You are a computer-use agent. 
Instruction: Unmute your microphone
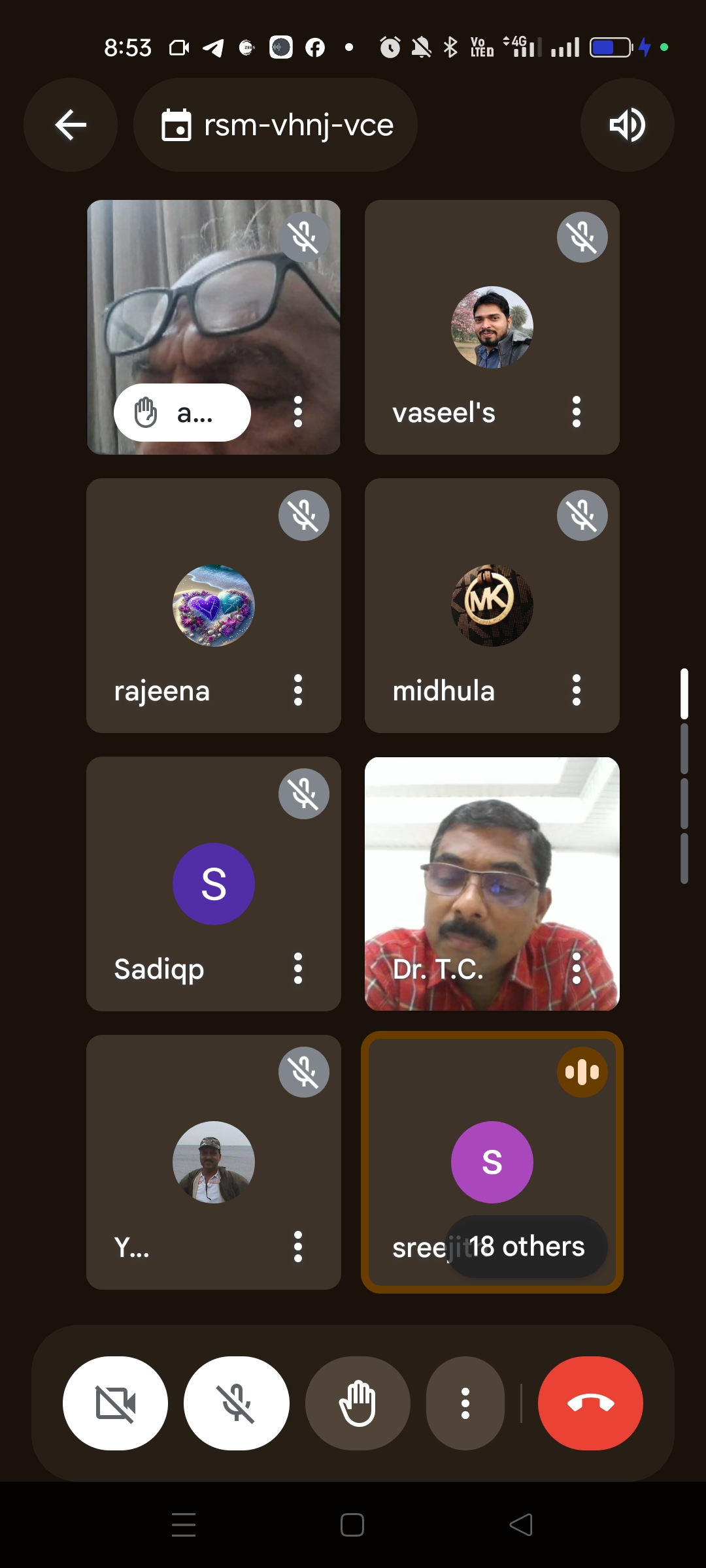236,1403
